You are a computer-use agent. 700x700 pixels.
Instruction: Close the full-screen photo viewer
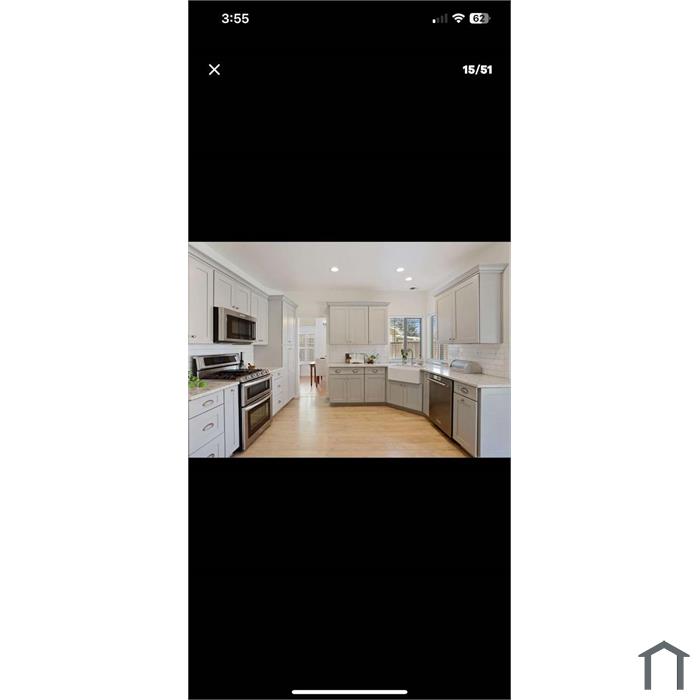point(214,70)
